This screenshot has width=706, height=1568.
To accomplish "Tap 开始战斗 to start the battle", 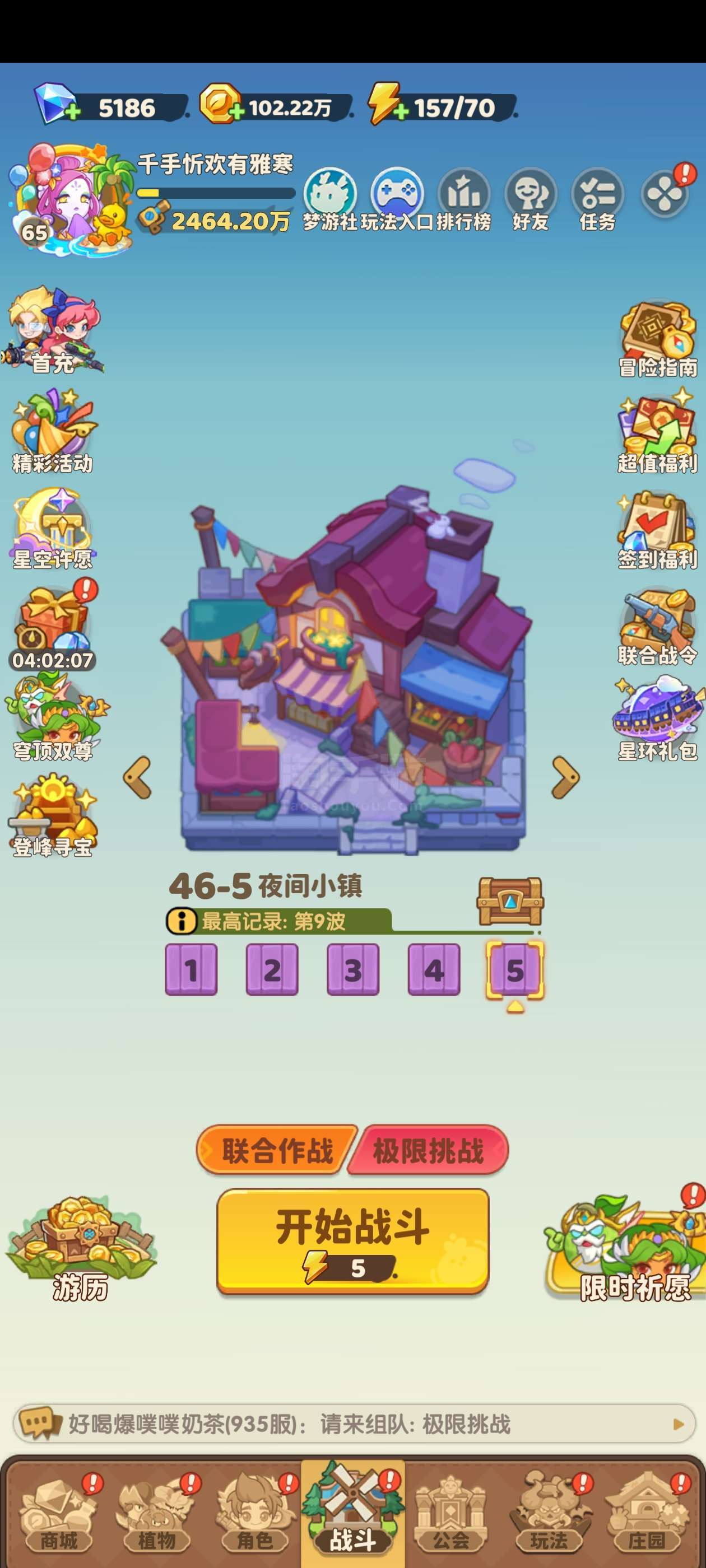I will [x=352, y=1240].
